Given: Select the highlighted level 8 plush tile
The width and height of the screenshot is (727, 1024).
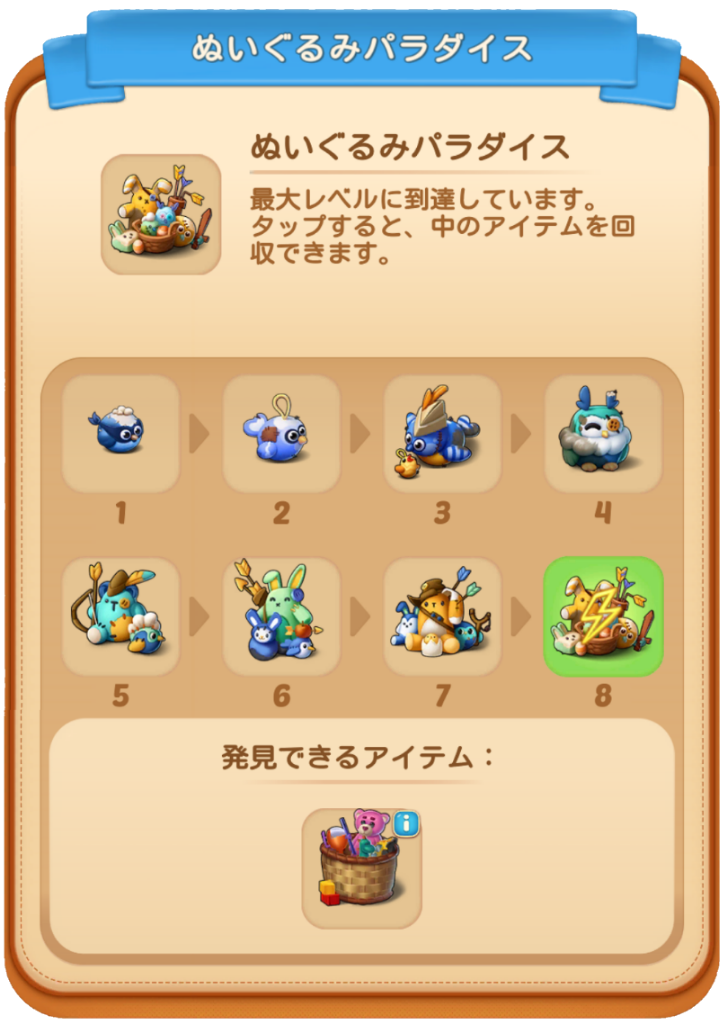Looking at the screenshot, I should [602, 616].
